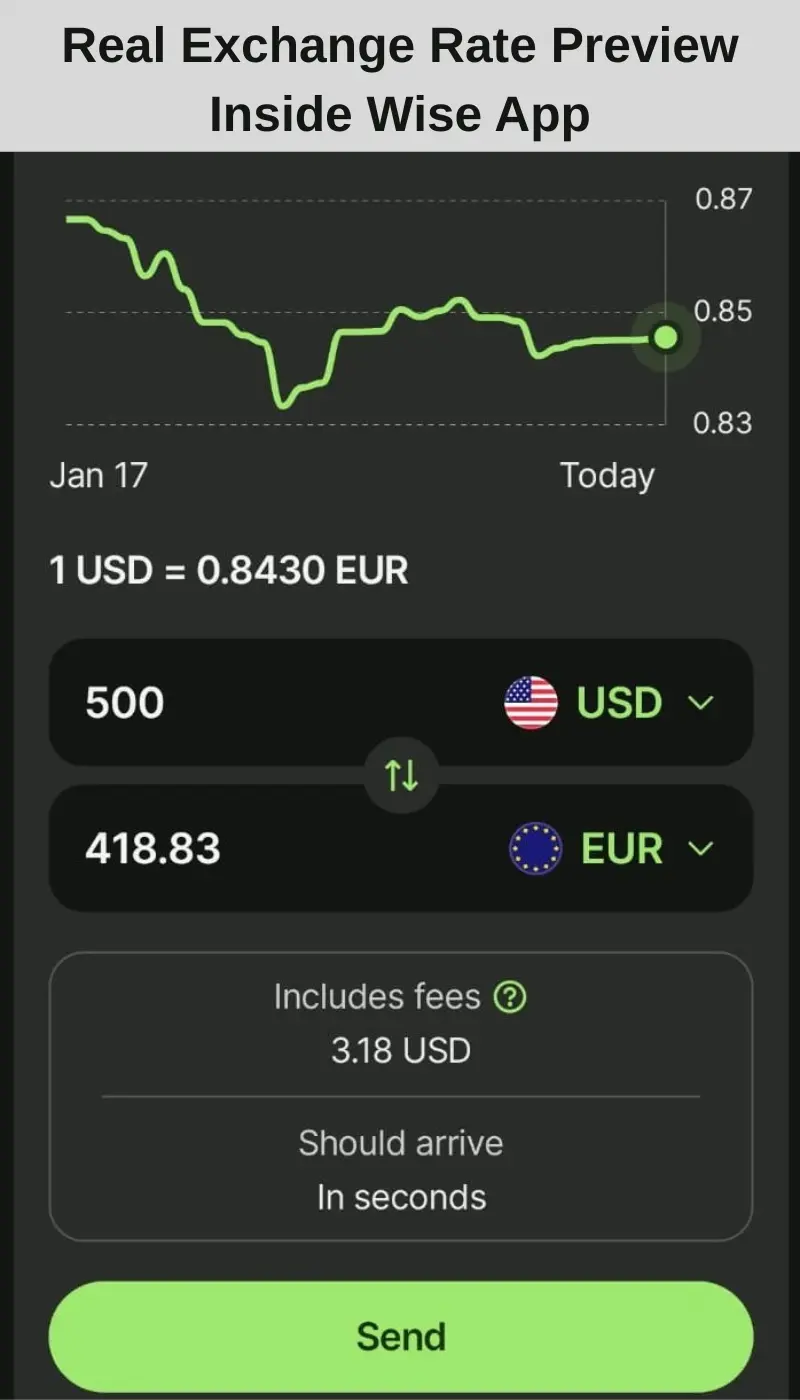Screen dimensions: 800x1400
Task: Click the fees help question mark icon
Action: [508, 996]
